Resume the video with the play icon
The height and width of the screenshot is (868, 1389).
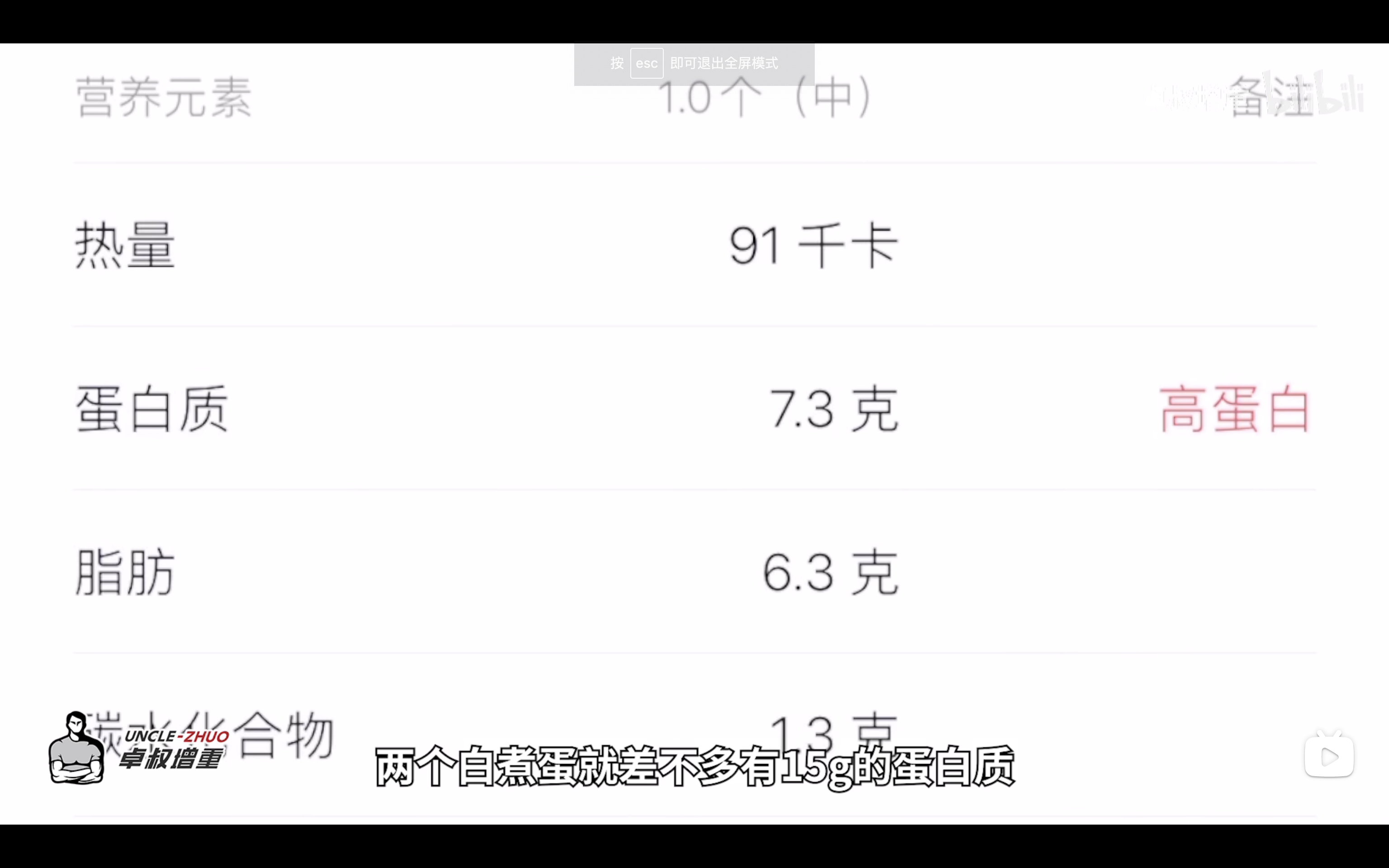point(1329,756)
